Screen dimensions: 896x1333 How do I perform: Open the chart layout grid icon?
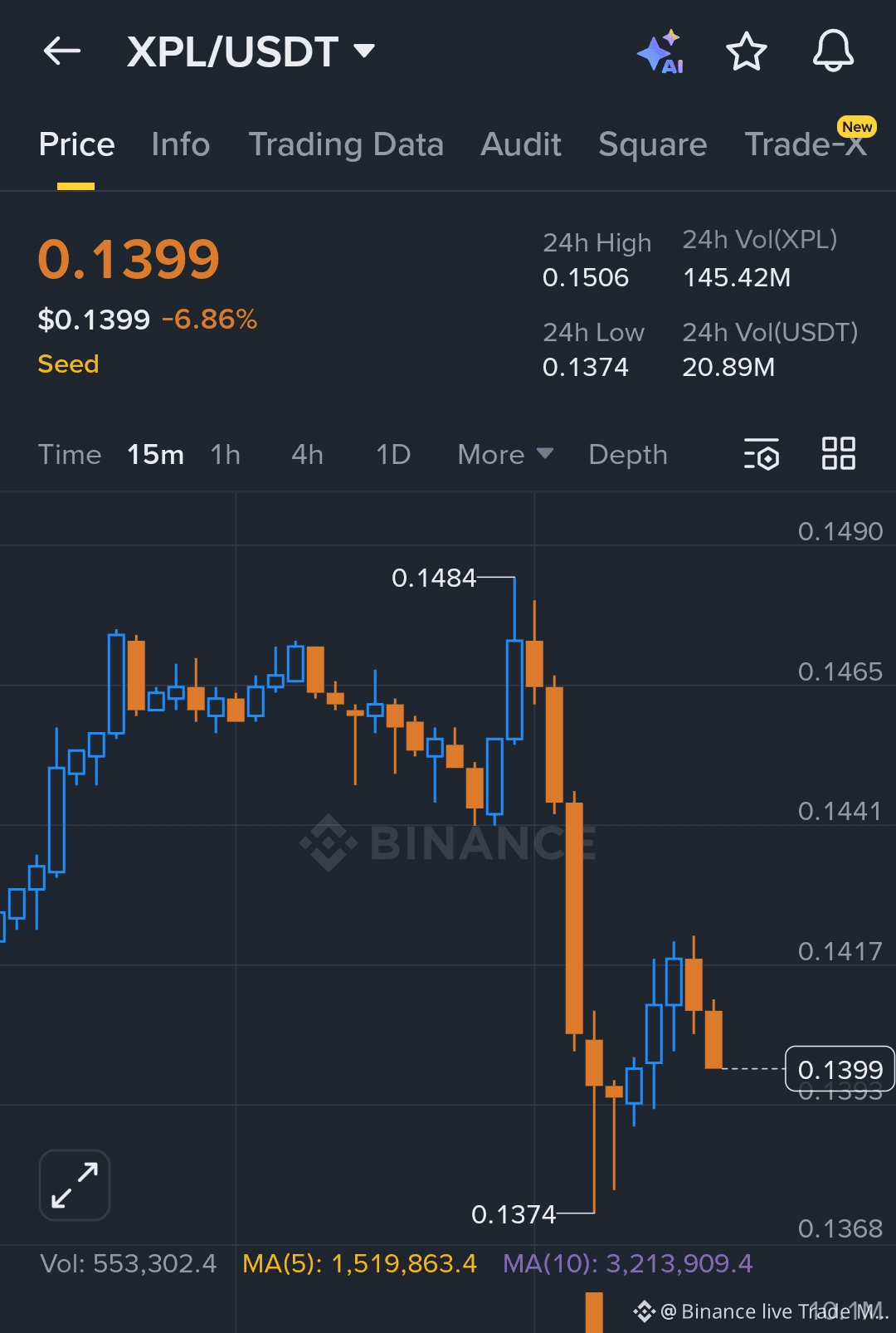pos(838,454)
